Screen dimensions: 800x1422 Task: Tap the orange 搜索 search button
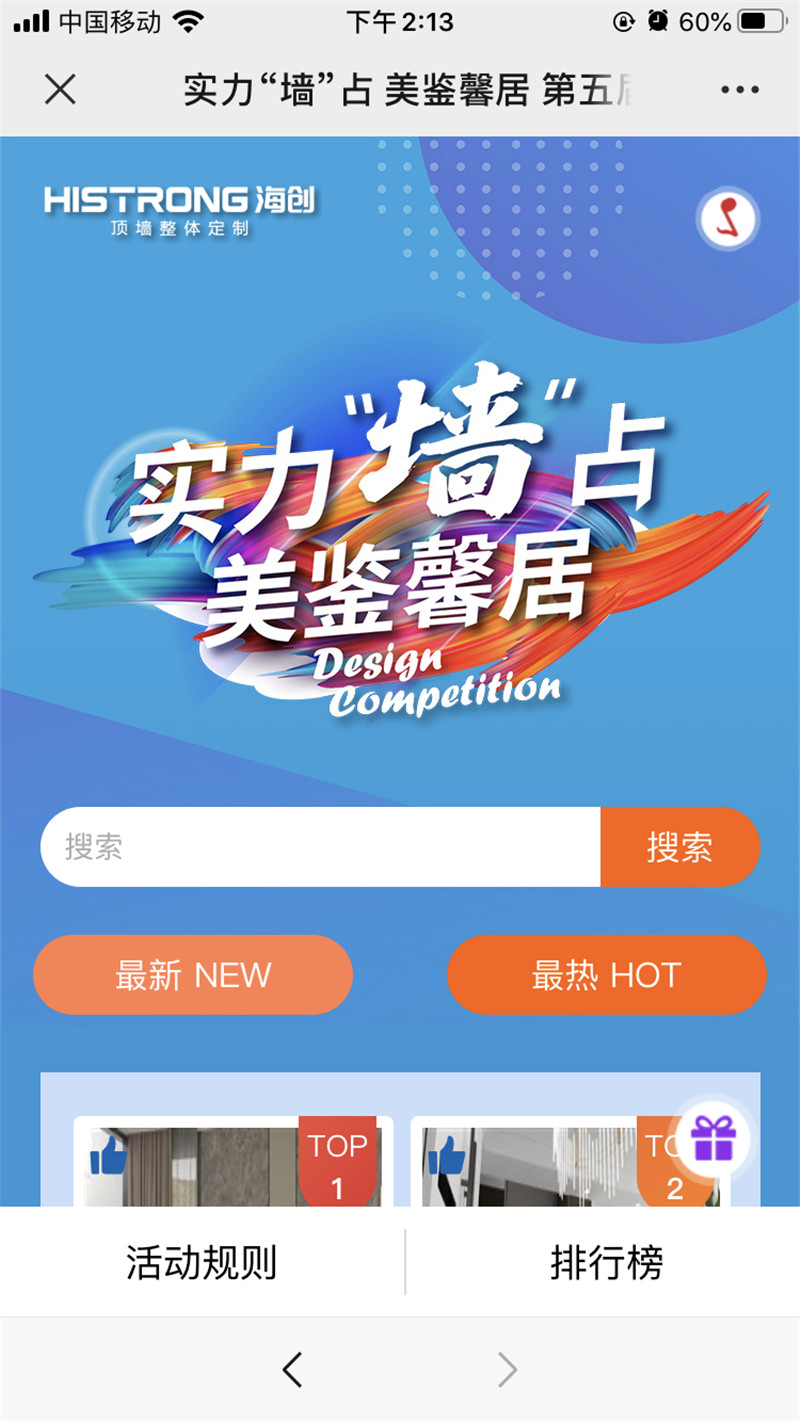(x=680, y=847)
